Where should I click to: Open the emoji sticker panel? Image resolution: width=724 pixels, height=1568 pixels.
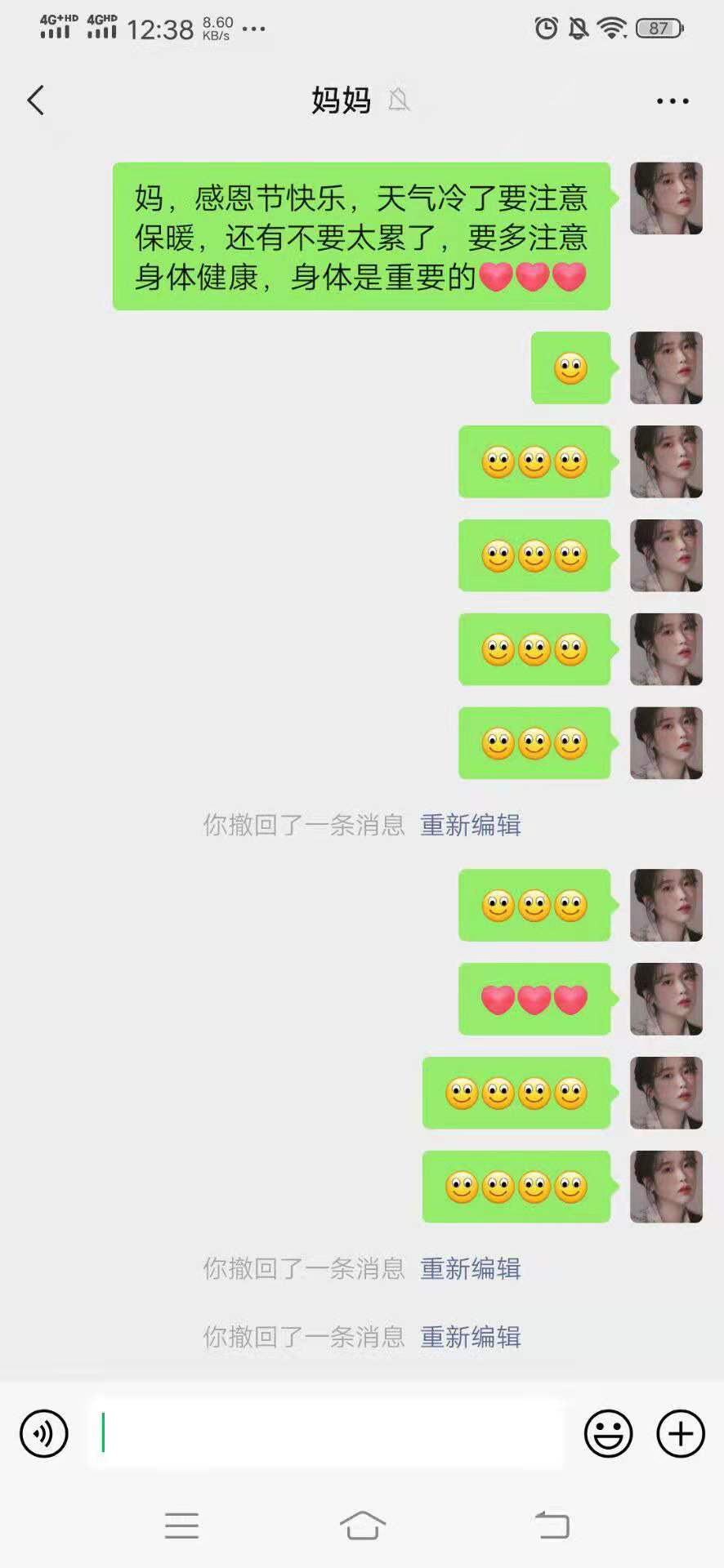pos(608,1433)
